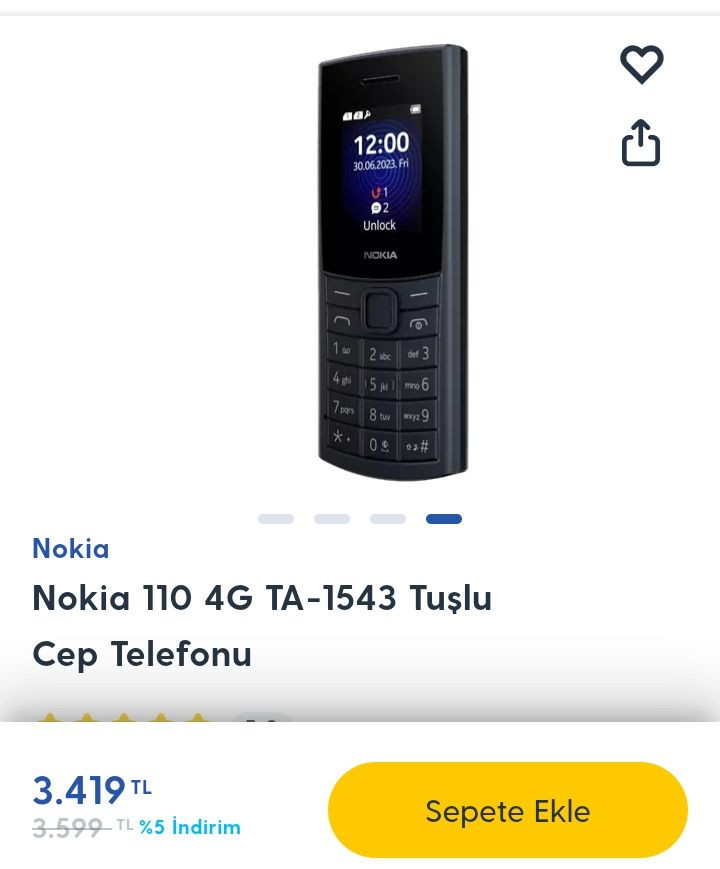Share this Nokia 110 4G product
This screenshot has height=869, width=720.
(641, 142)
